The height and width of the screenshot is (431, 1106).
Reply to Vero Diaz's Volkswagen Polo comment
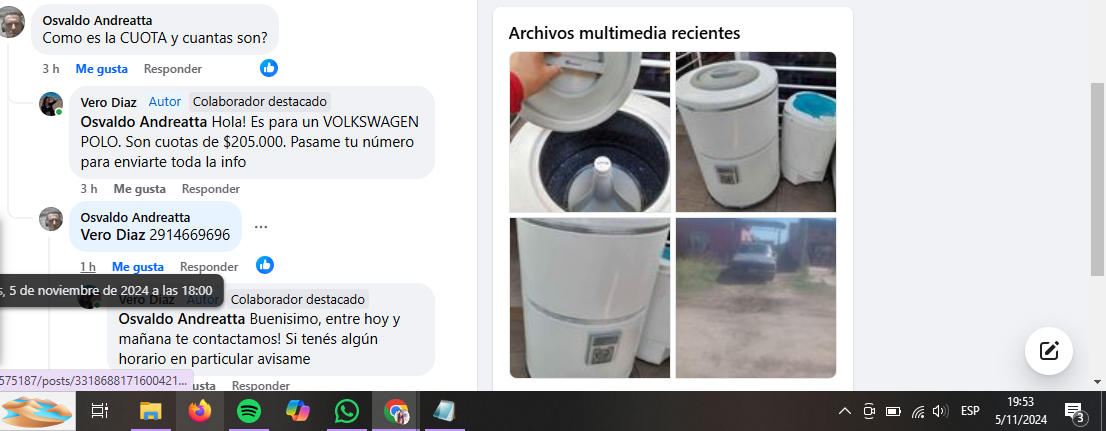210,188
